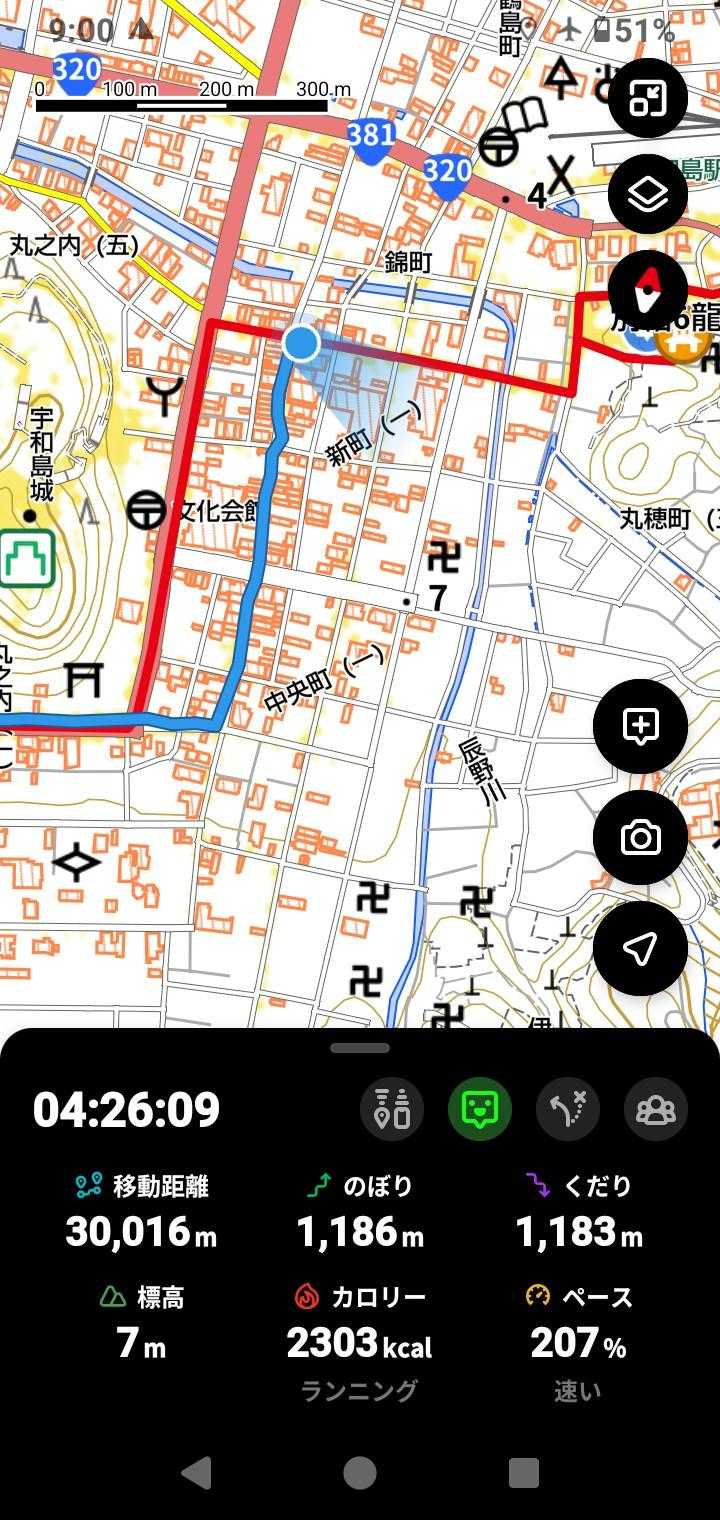Tap the compass to reorient map
720x1520 pixels.
click(648, 292)
